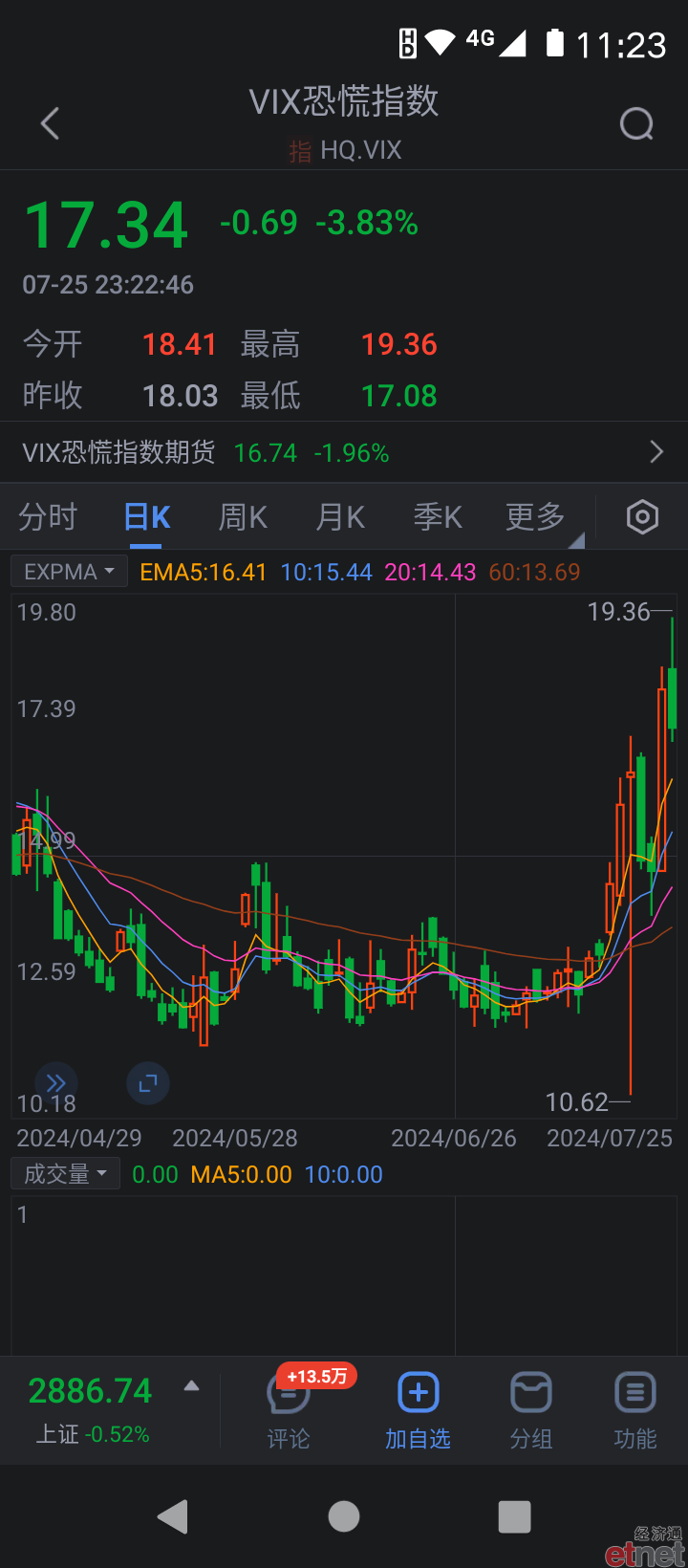Switch to the 月K chart tab
Screen dimensions: 688x1568
click(340, 517)
